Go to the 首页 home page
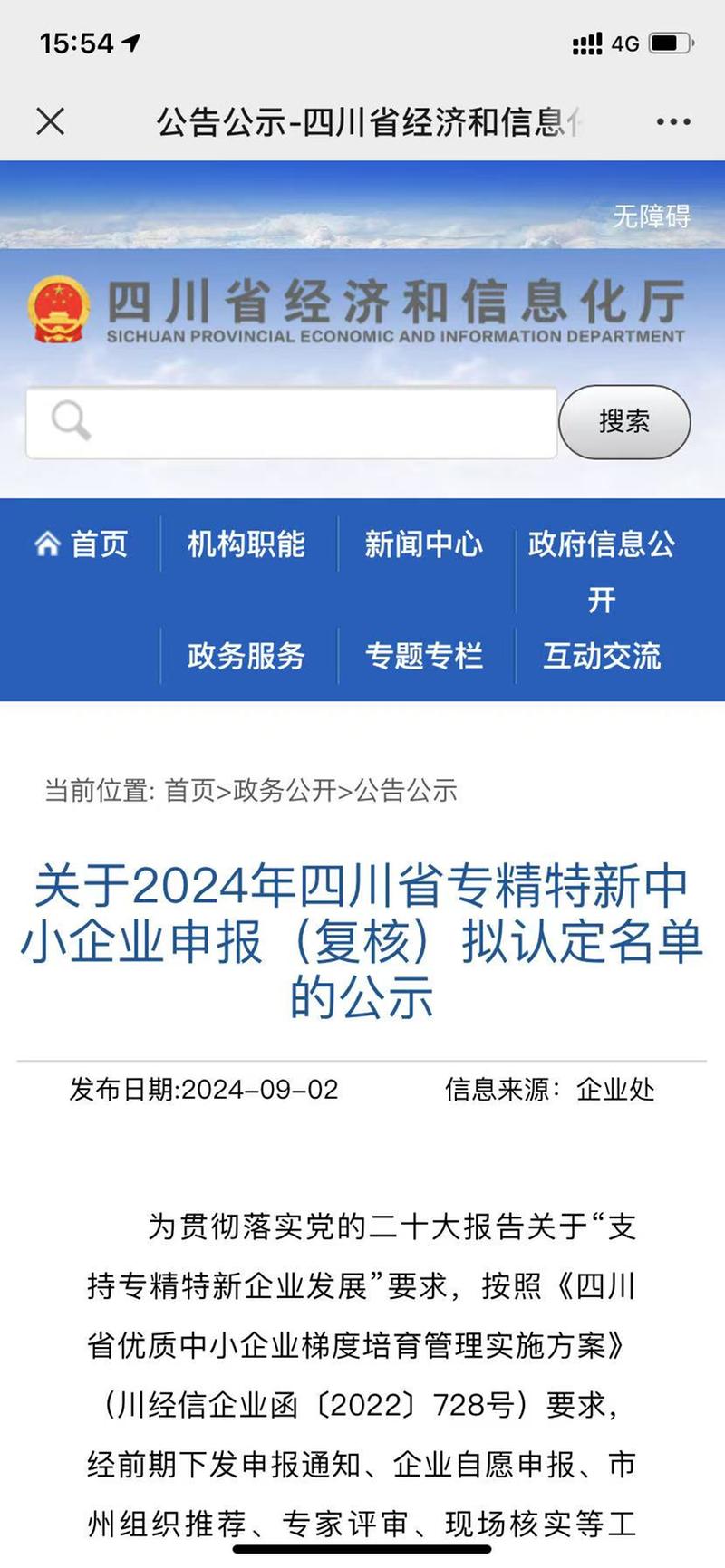 [x=82, y=544]
